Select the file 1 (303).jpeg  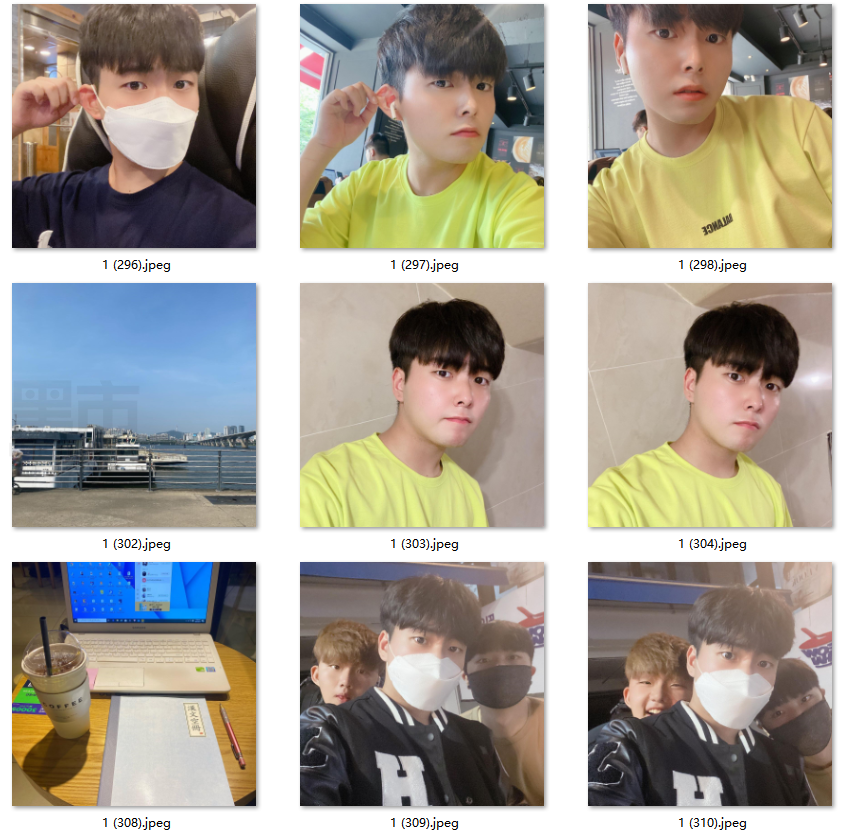point(422,405)
